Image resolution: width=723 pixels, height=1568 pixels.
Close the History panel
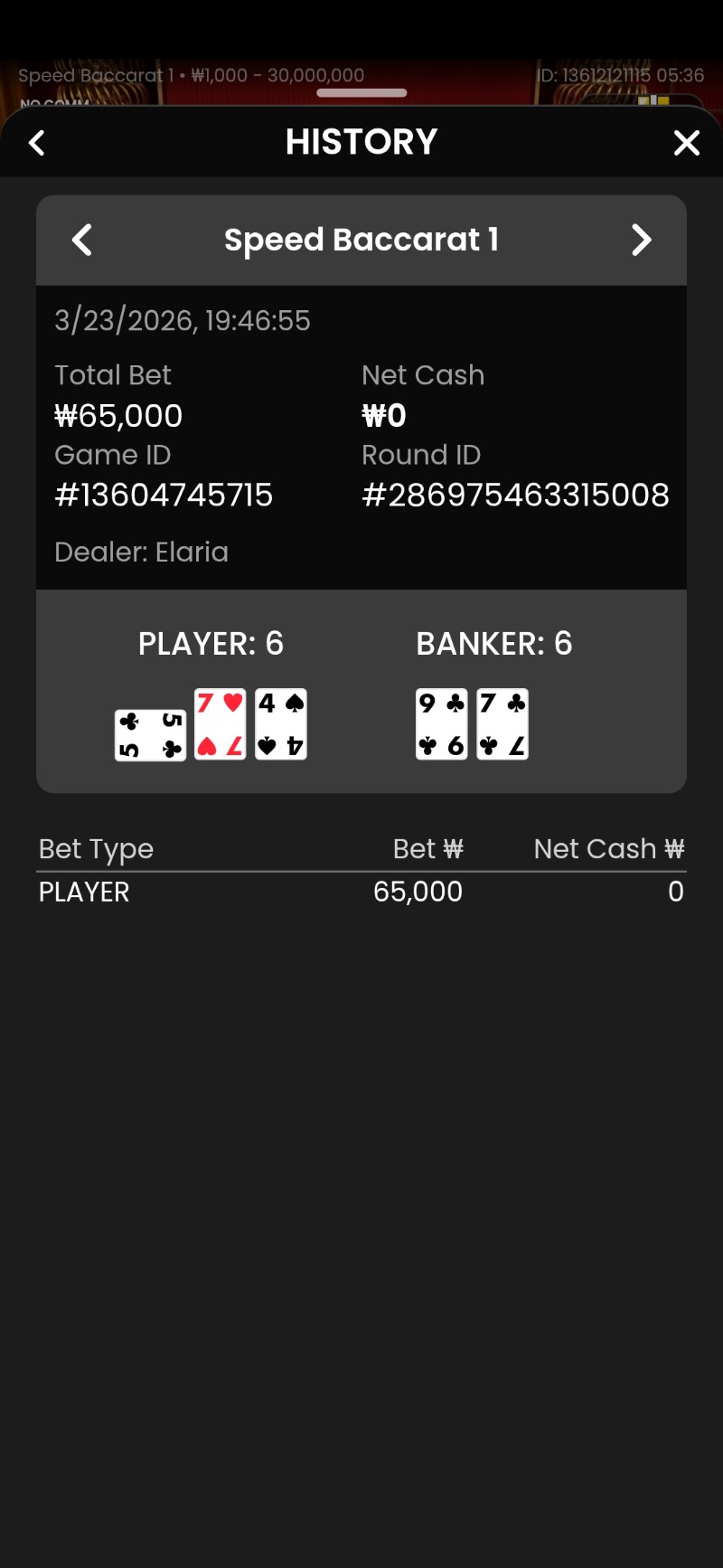(686, 143)
